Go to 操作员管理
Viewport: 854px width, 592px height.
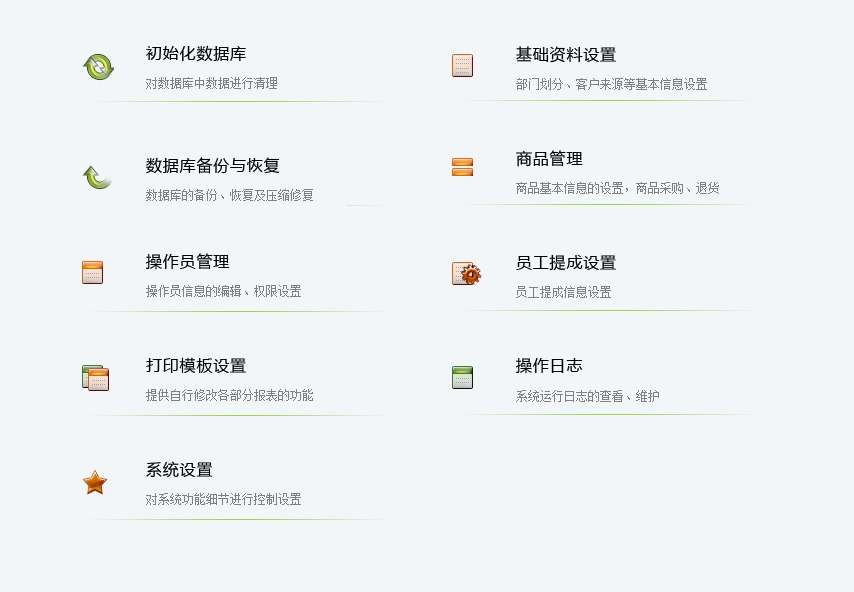[x=187, y=262]
